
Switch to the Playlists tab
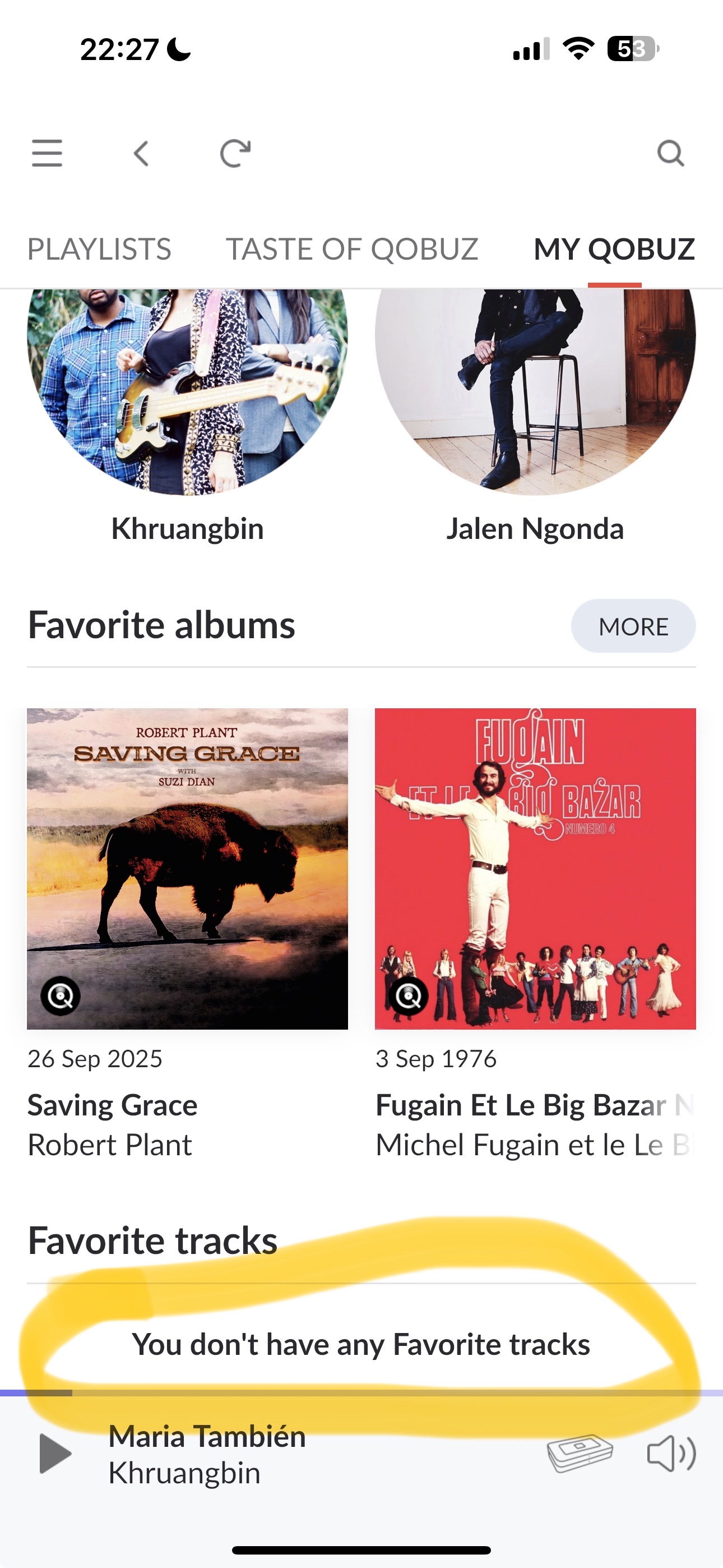[x=99, y=249]
